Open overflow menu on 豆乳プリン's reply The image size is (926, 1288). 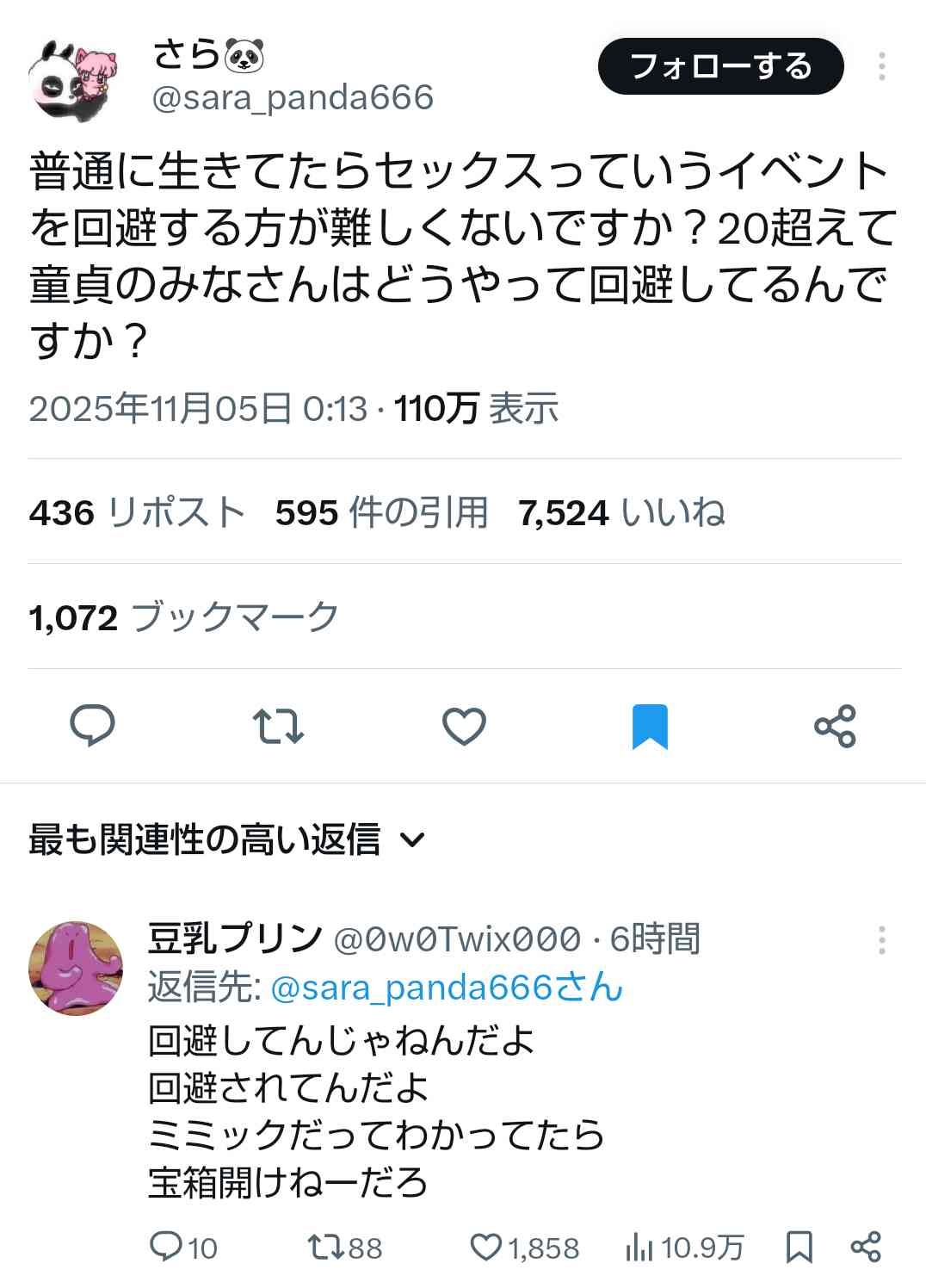click(x=881, y=940)
